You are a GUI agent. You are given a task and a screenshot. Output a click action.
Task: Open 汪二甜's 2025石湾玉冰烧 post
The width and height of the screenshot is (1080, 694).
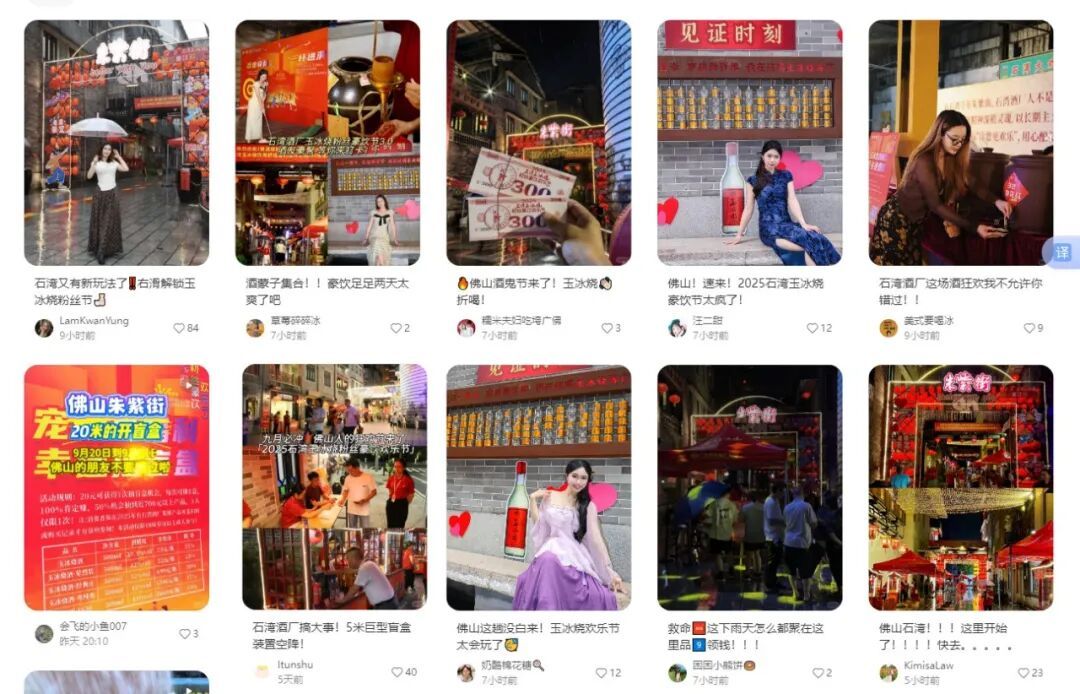click(749, 142)
